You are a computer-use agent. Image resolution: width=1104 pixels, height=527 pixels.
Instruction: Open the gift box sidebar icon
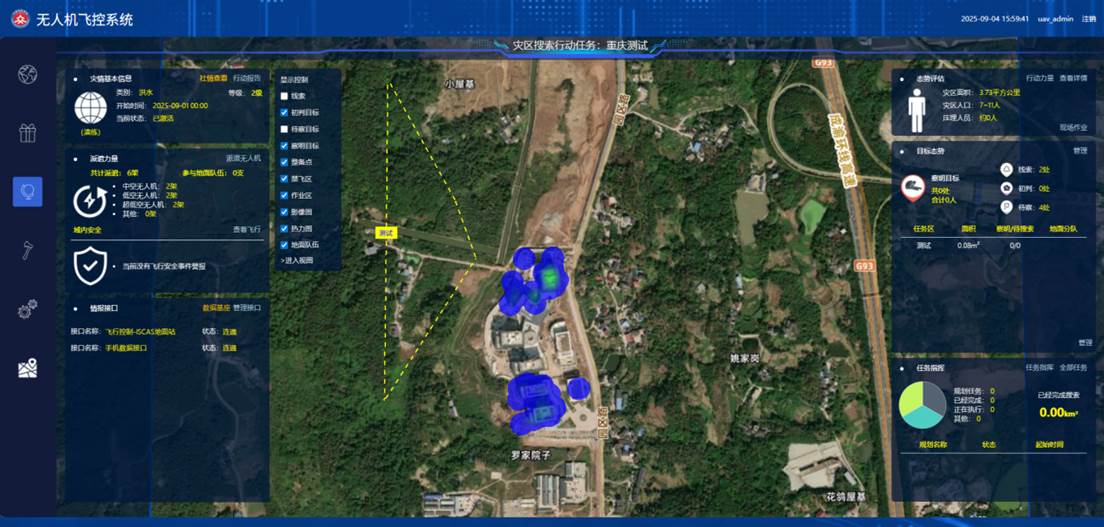(27, 133)
